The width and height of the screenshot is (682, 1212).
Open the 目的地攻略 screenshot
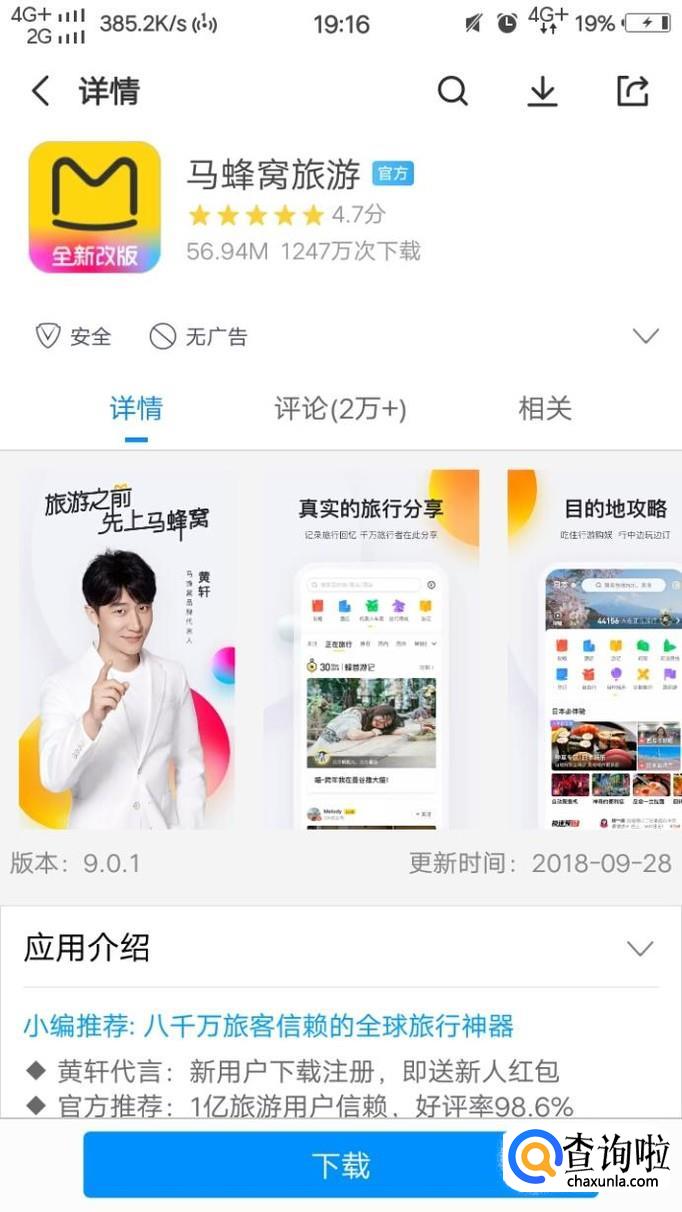[596, 650]
